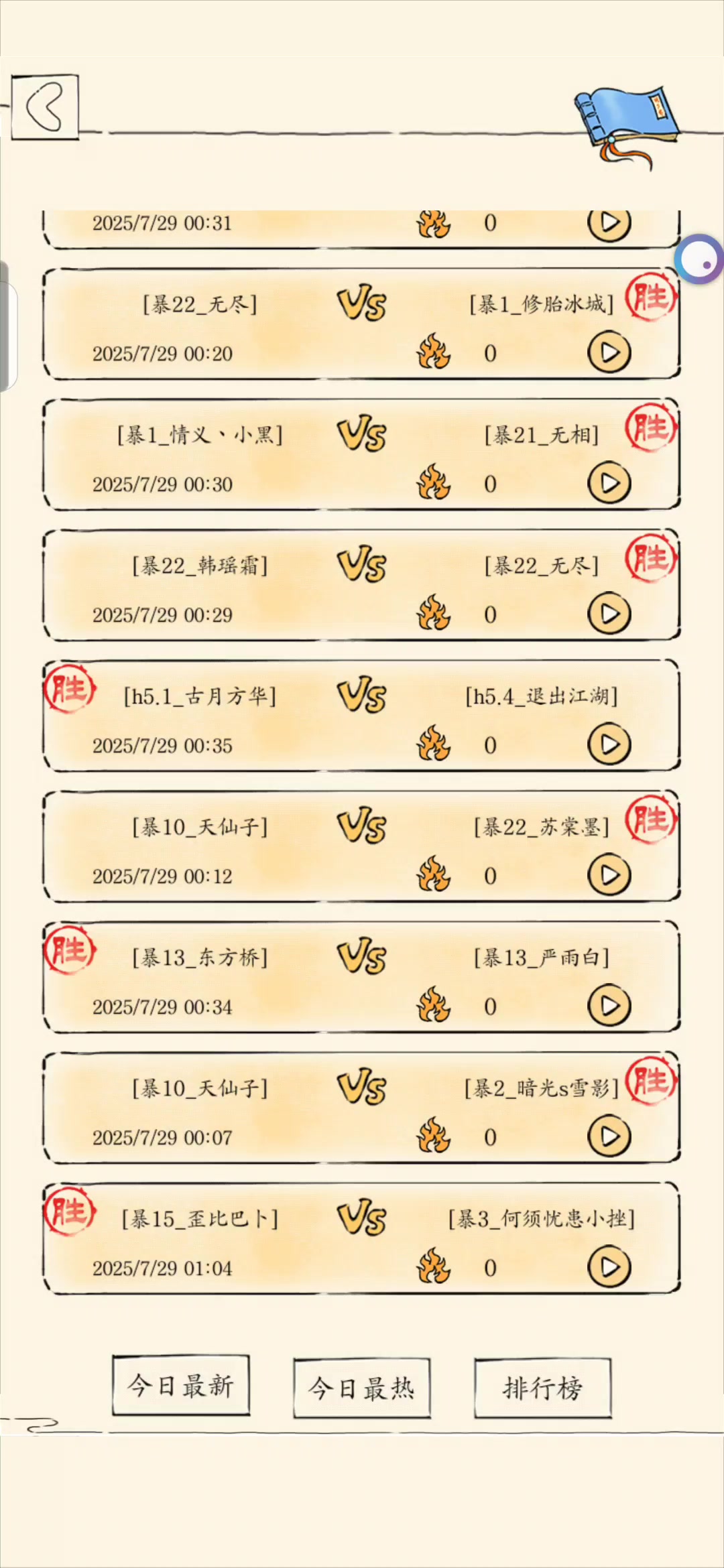Open the 排行榜 ranking
The height and width of the screenshot is (1568, 724).
(x=543, y=1388)
